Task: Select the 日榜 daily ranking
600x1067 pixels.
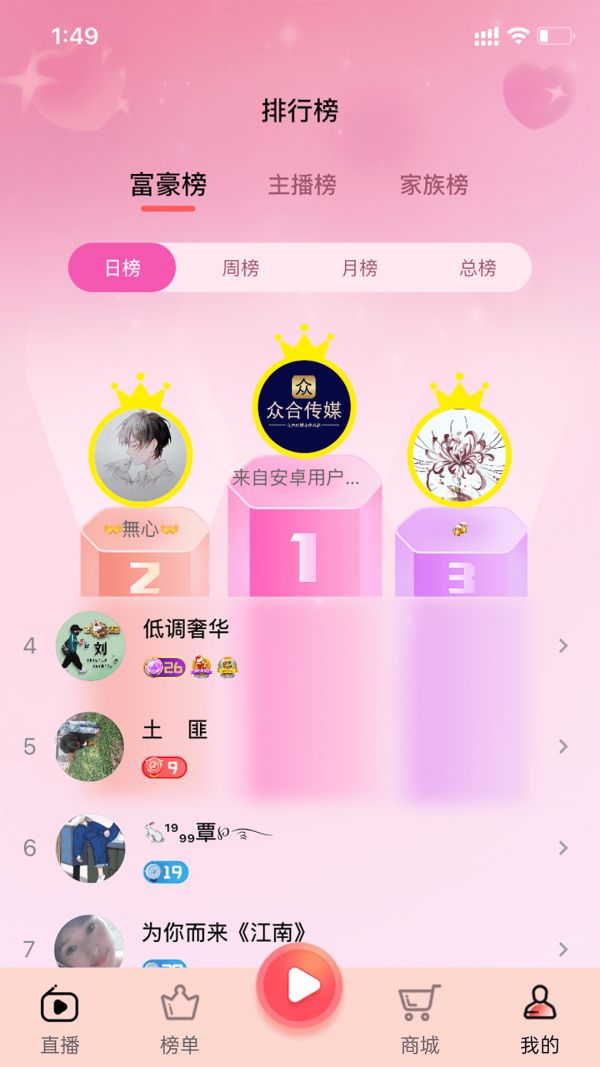Action: [x=122, y=268]
